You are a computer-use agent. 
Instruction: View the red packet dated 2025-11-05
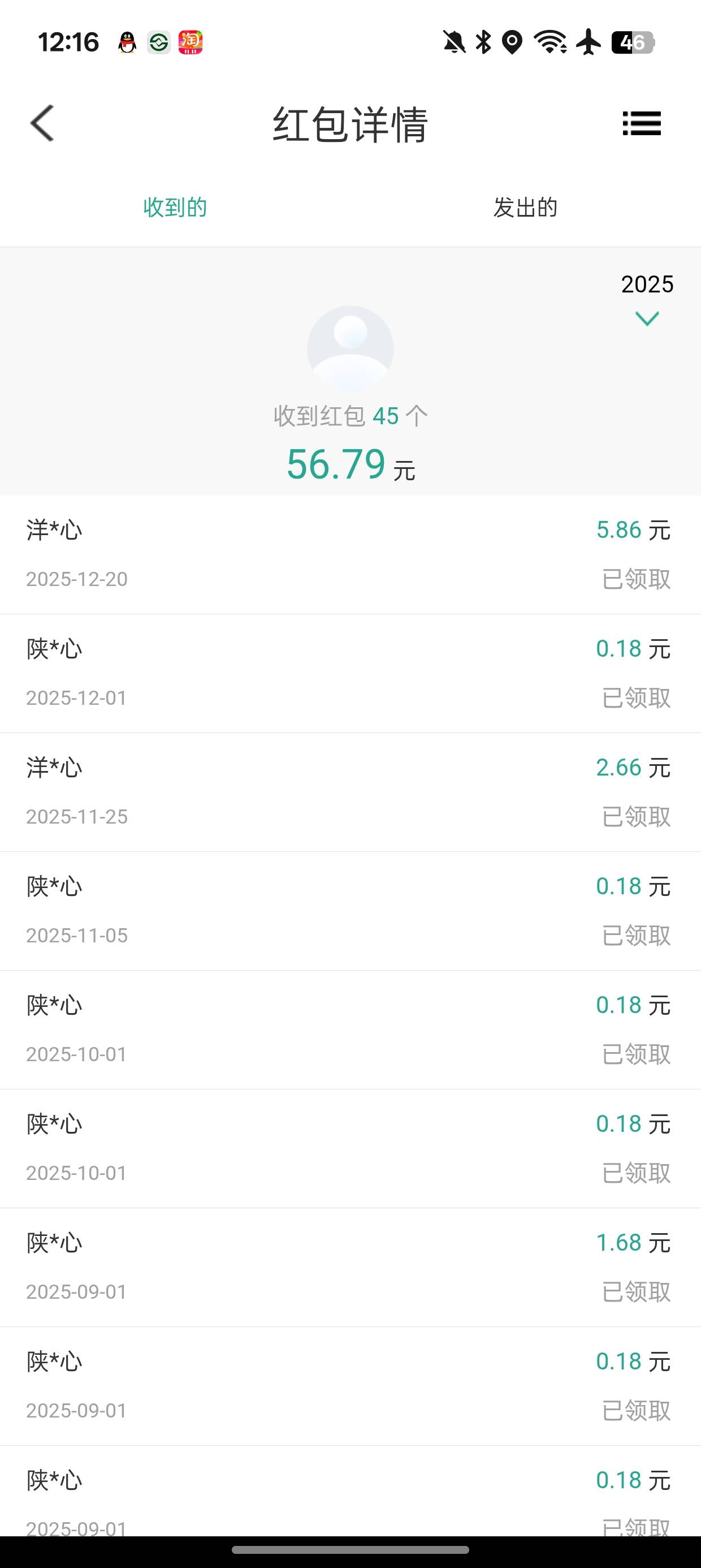pyautogui.click(x=350, y=910)
